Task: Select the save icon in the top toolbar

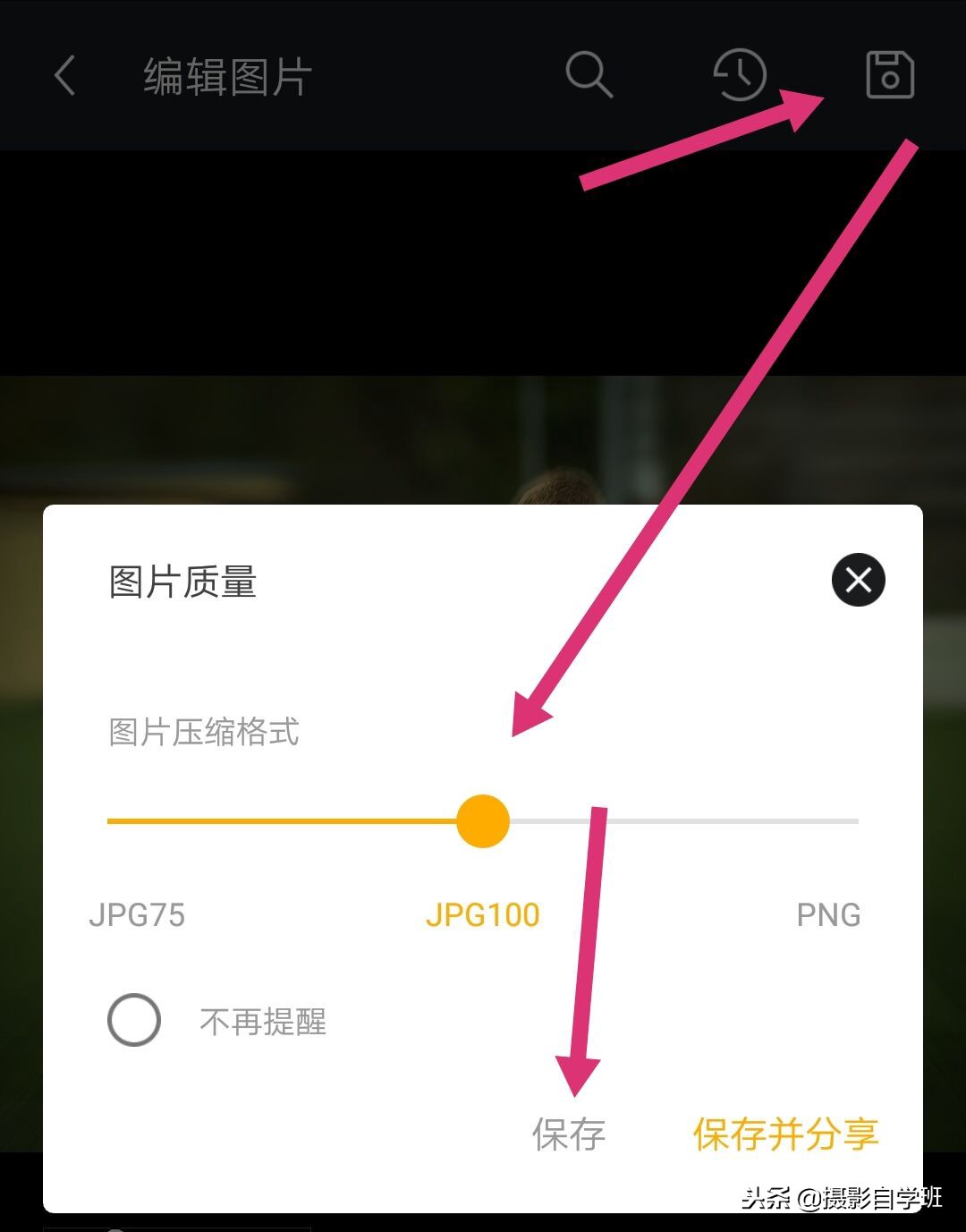Action: tap(889, 76)
